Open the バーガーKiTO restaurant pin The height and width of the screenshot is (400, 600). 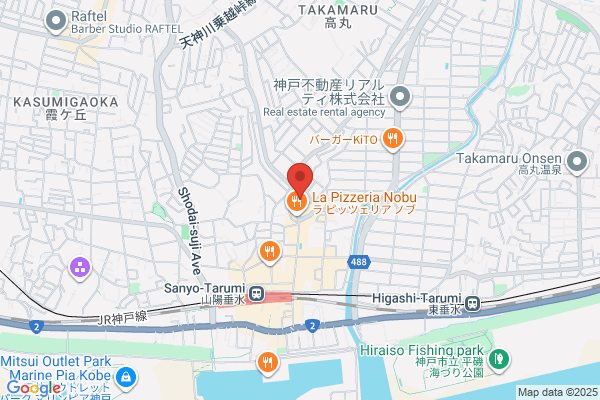(393, 139)
